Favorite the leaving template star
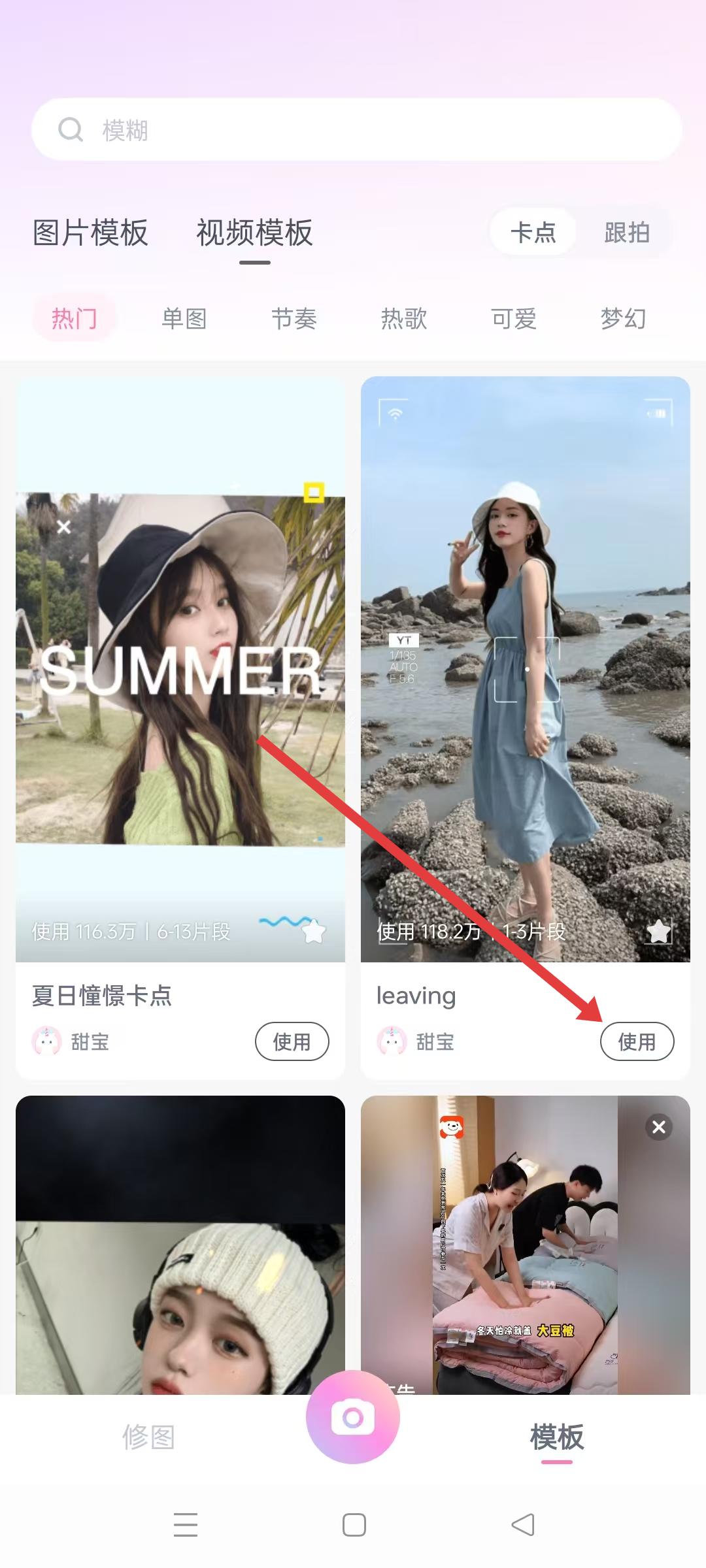The image size is (706, 1568). pos(658,931)
